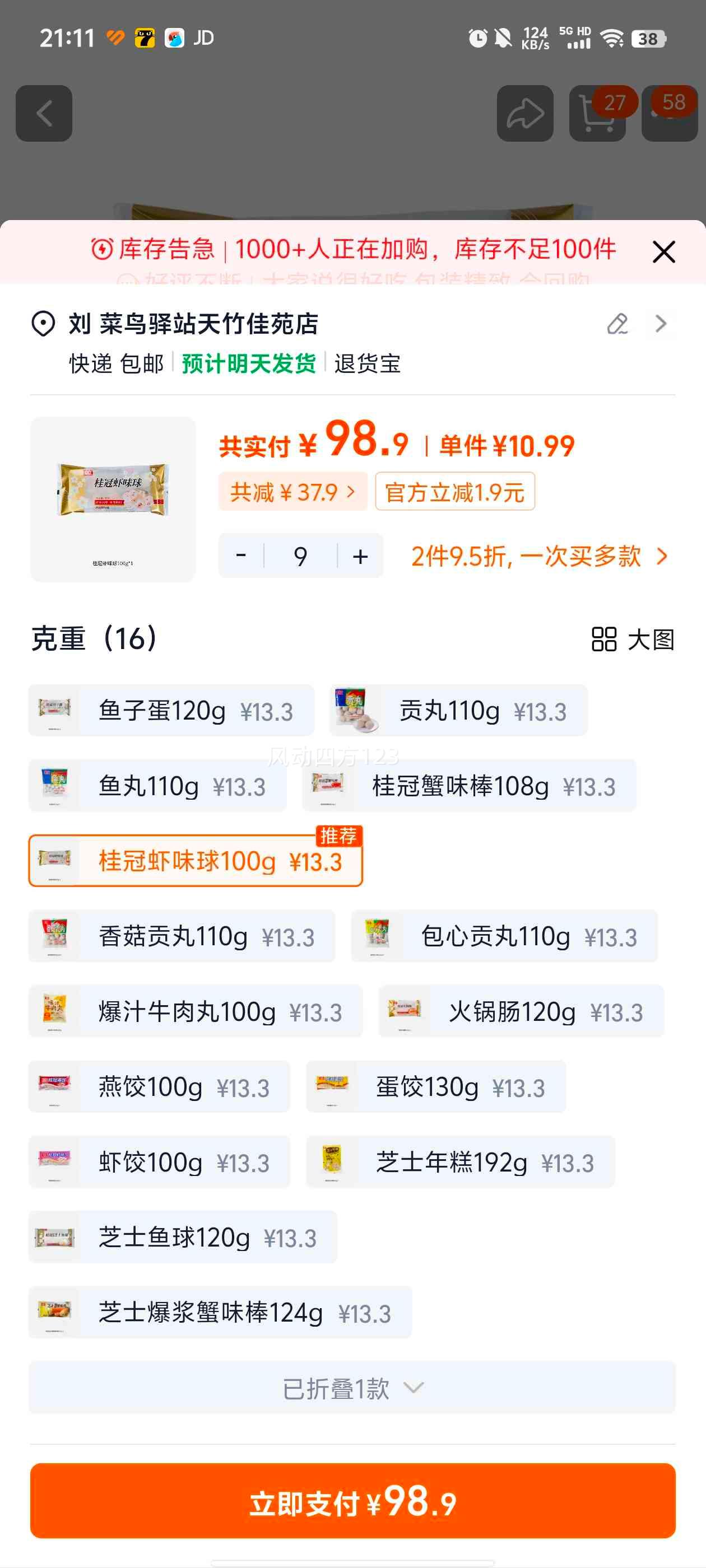Screen dimensions: 706x1568
Task: Select the 蛋饺130g variant
Action: [x=435, y=1086]
